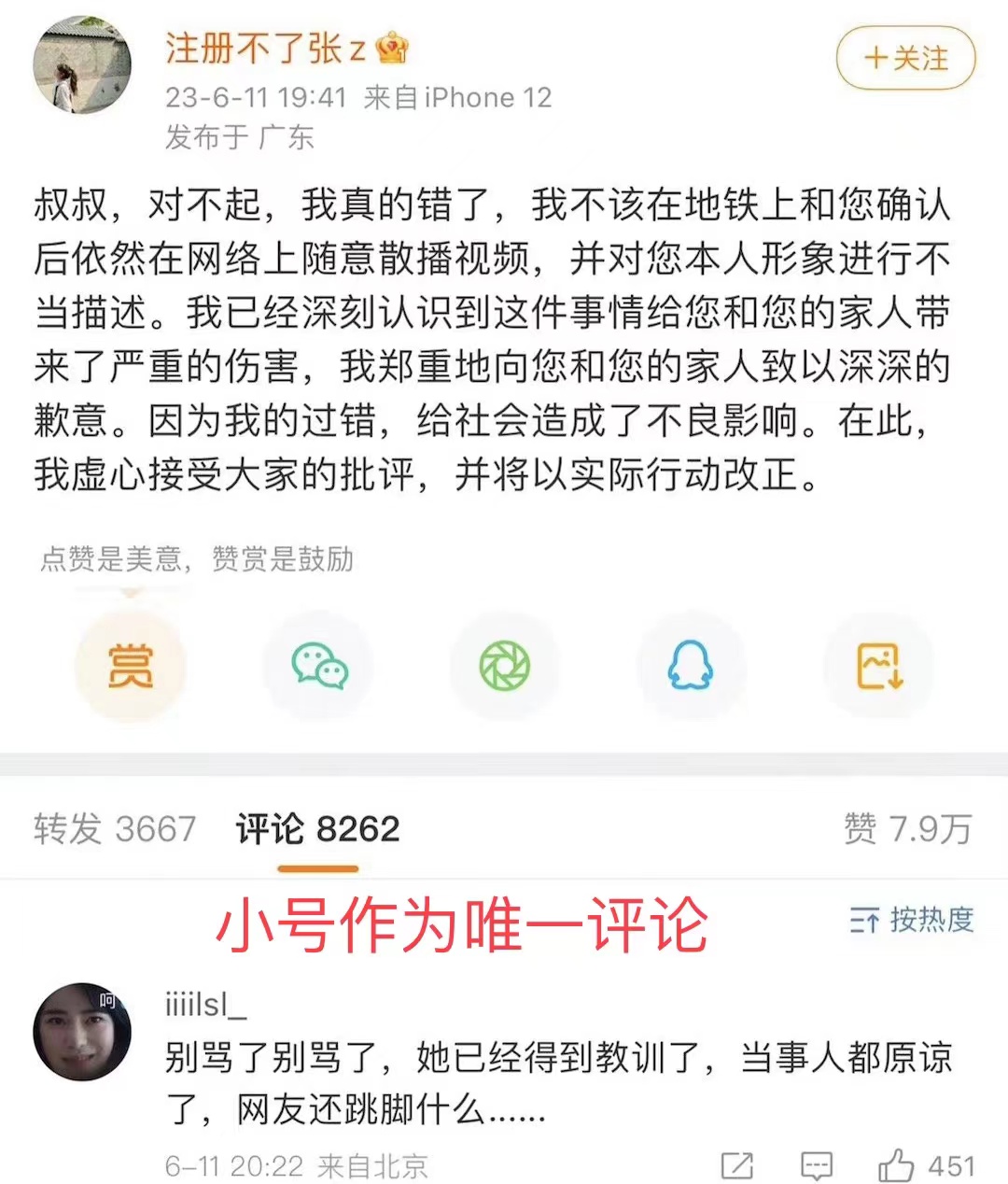This screenshot has width=1008, height=1184.
Task: Save the post image using the download icon
Action: [x=877, y=665]
